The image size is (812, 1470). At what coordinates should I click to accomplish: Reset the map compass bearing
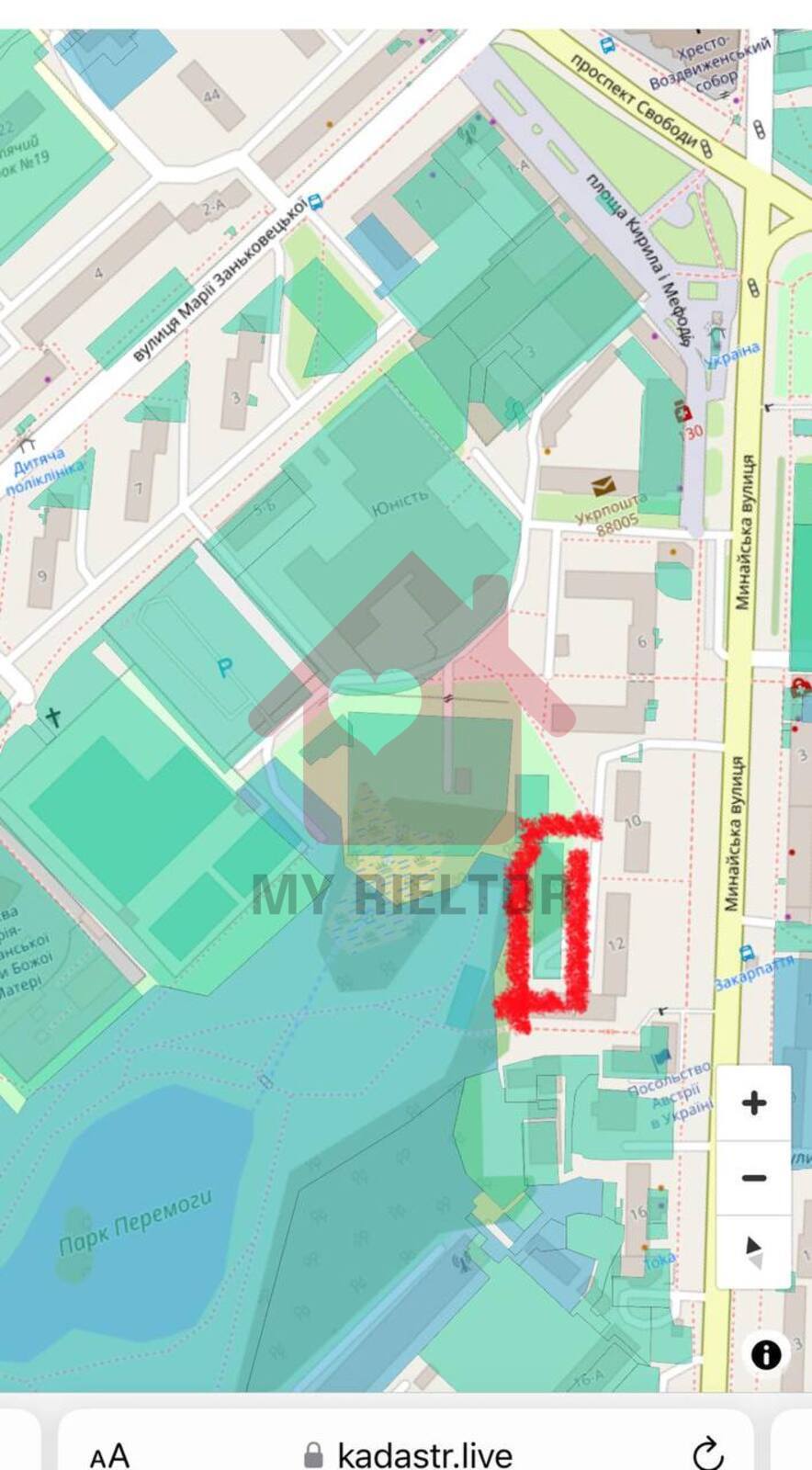coord(753,1251)
